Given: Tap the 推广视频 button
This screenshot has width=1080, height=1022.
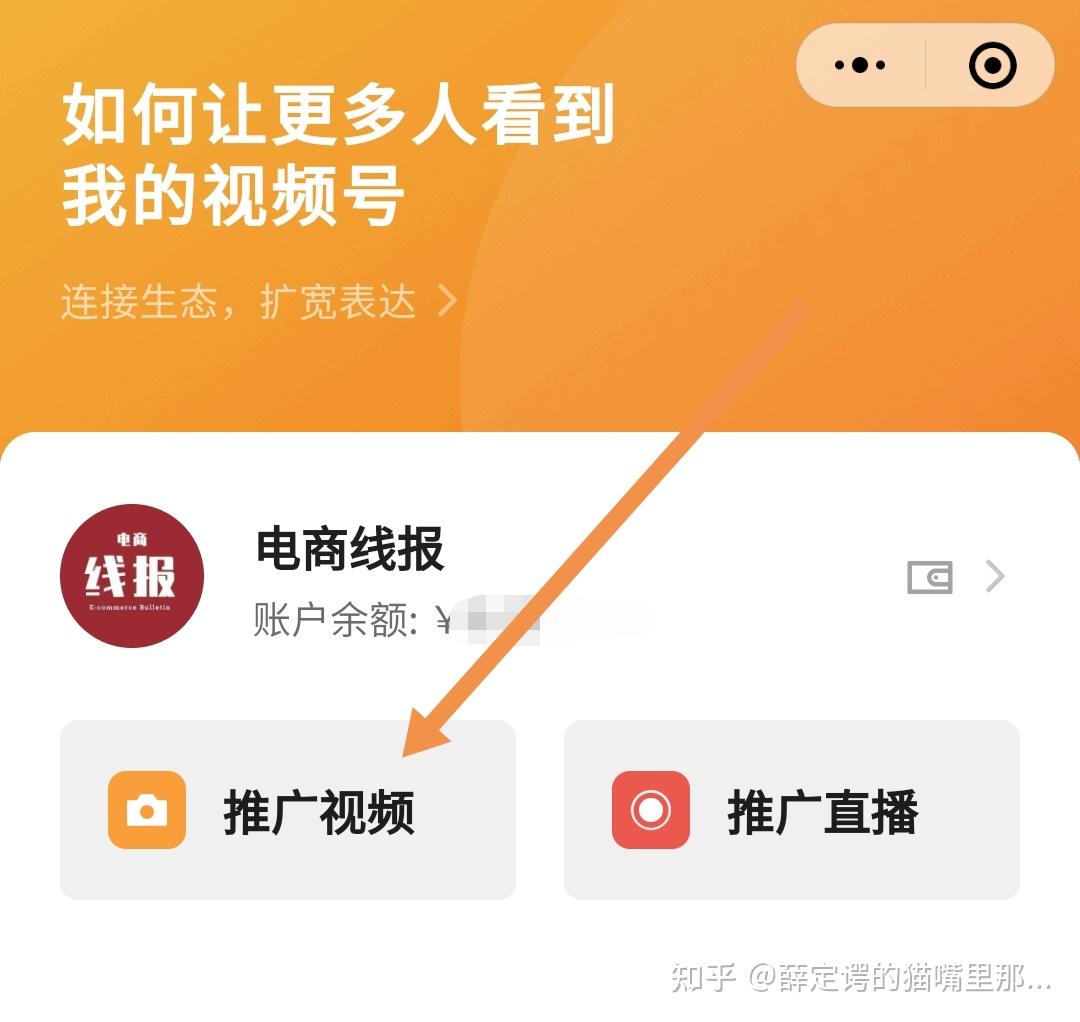Looking at the screenshot, I should click(288, 810).
